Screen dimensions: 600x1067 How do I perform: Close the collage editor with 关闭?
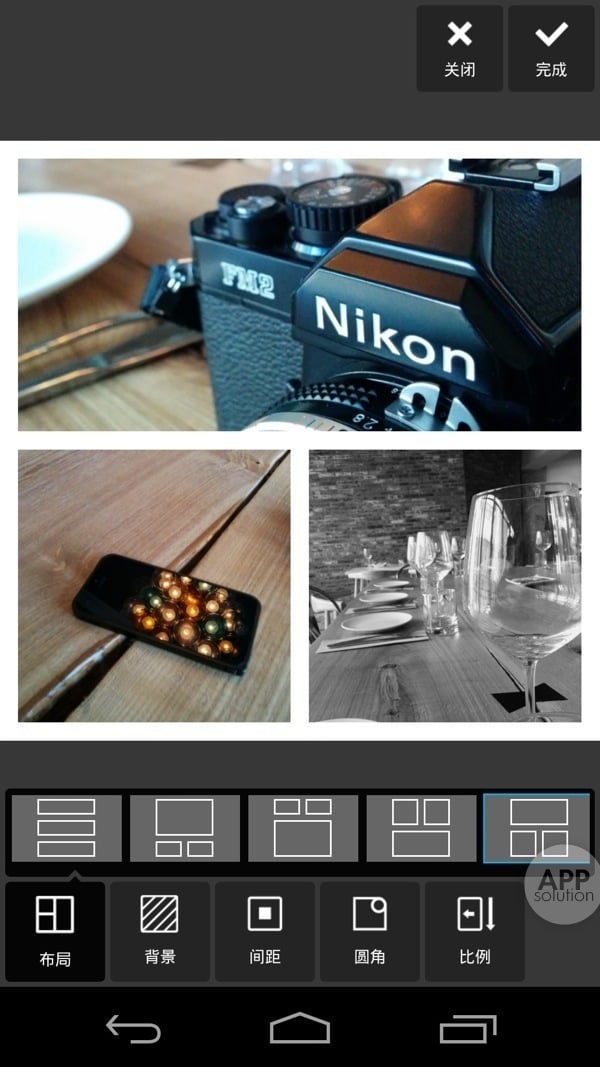[x=459, y=48]
